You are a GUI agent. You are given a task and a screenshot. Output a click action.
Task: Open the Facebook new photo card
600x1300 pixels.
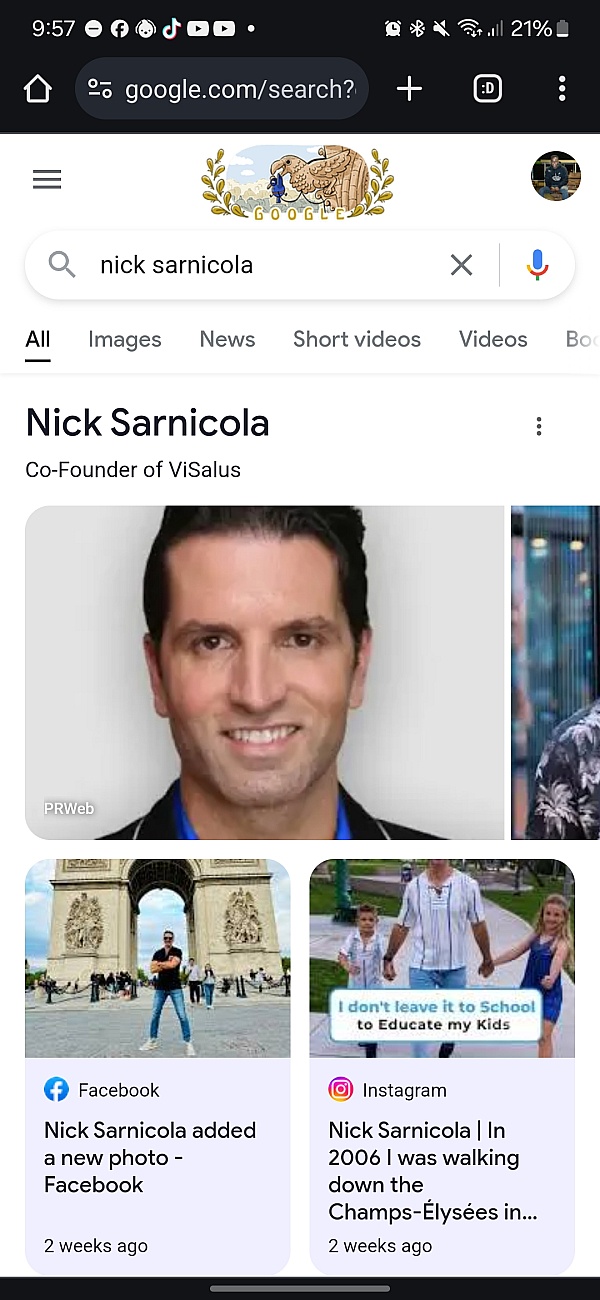[x=157, y=1065]
